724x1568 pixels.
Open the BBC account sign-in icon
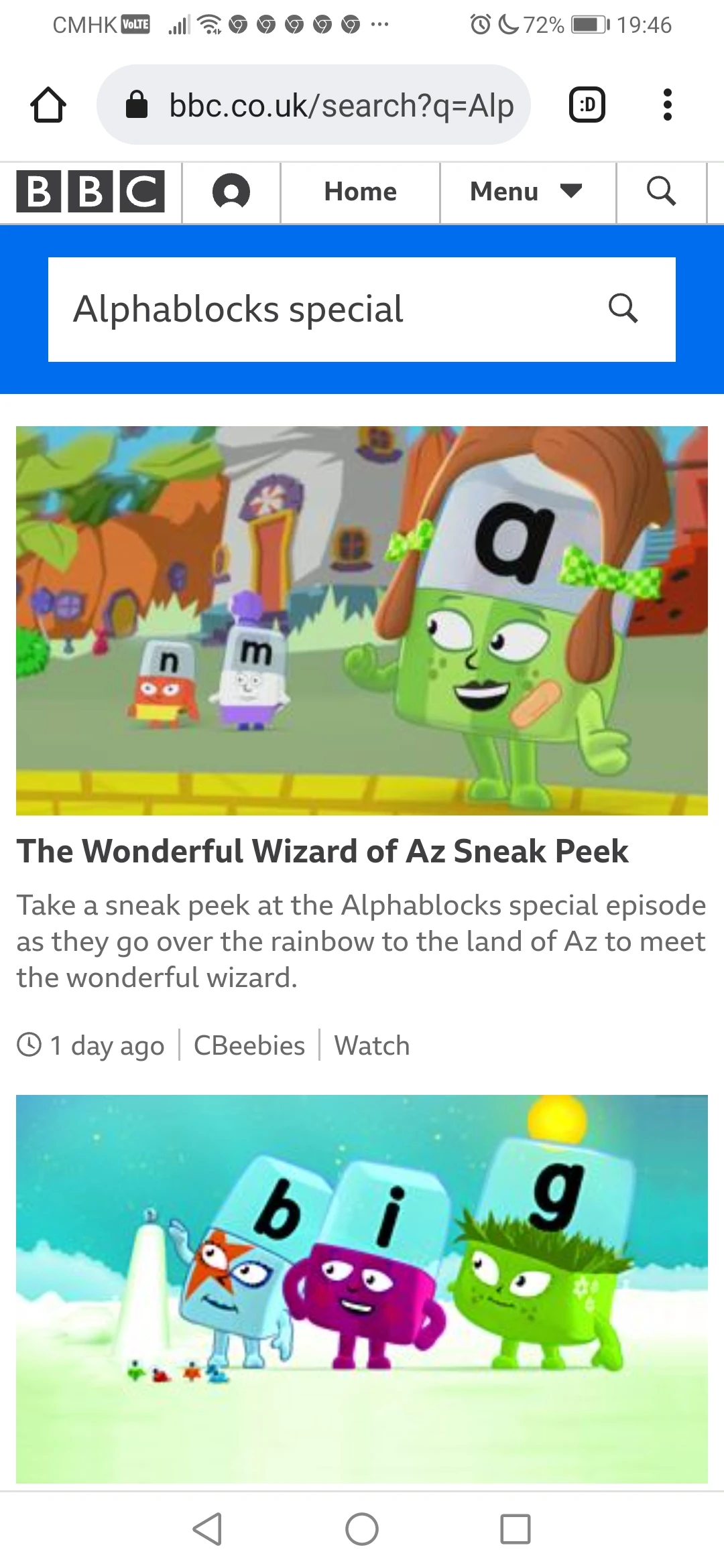pyautogui.click(x=231, y=192)
